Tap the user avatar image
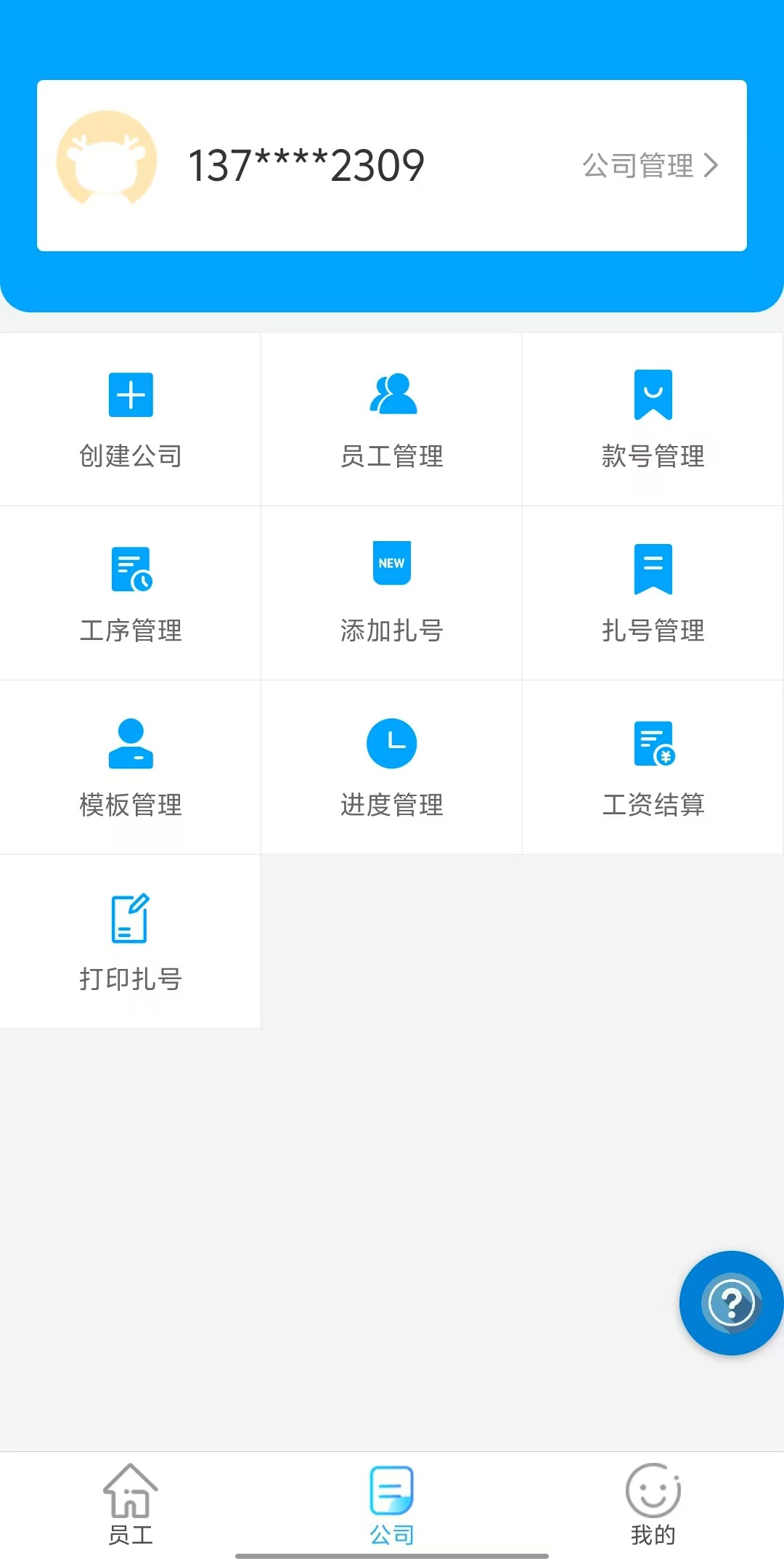The image size is (784, 1561). 106,160
